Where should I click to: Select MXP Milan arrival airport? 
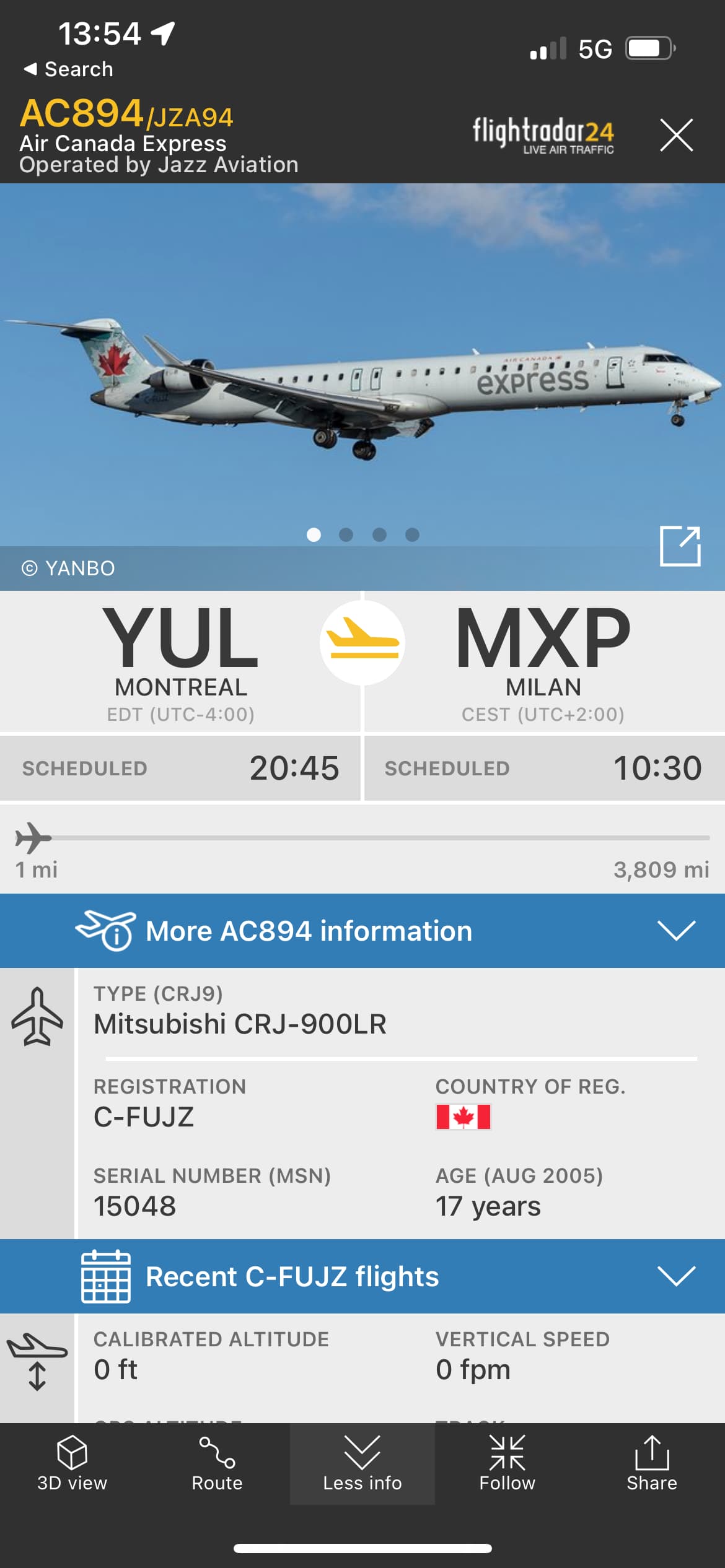click(x=543, y=660)
